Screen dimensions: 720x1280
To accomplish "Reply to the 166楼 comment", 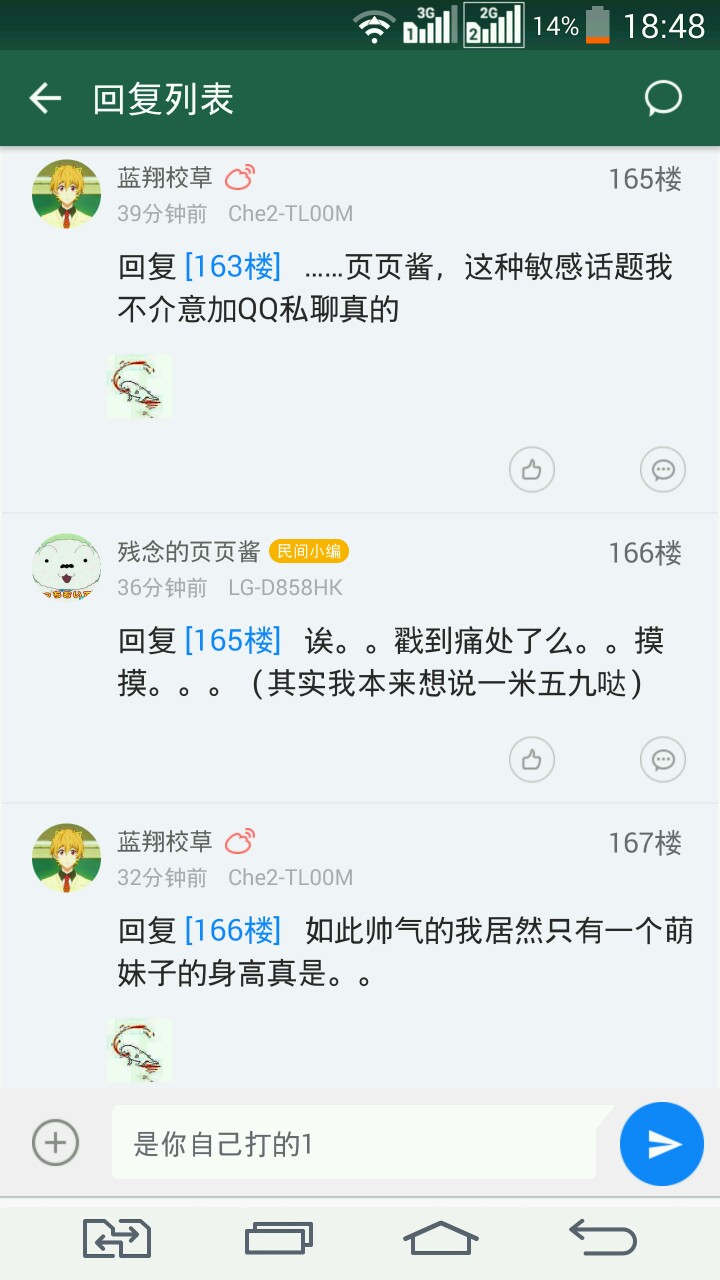I will tap(663, 760).
